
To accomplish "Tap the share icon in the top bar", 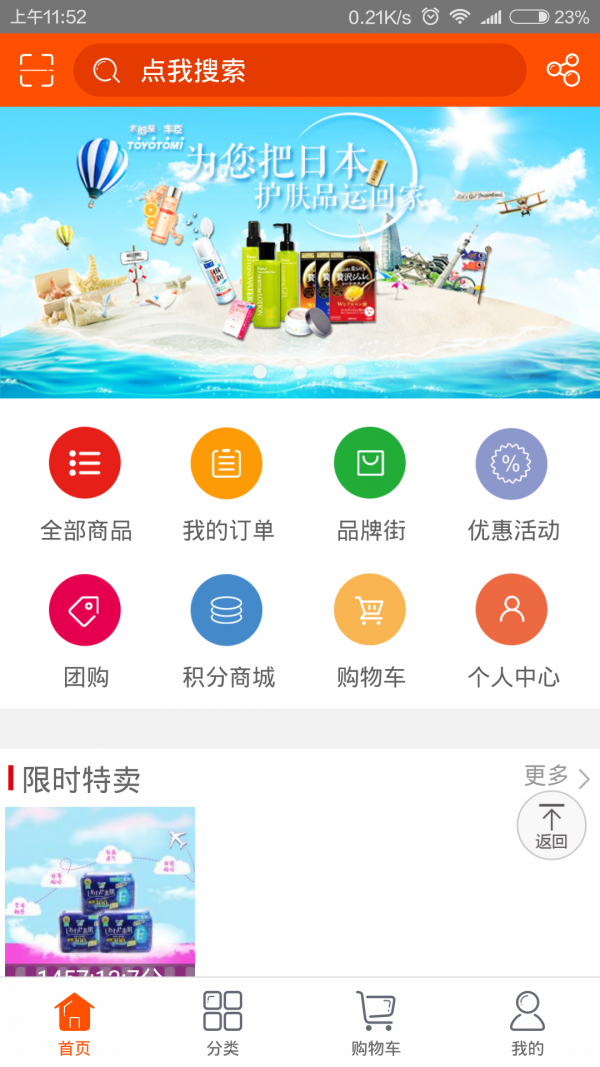I will coord(563,70).
